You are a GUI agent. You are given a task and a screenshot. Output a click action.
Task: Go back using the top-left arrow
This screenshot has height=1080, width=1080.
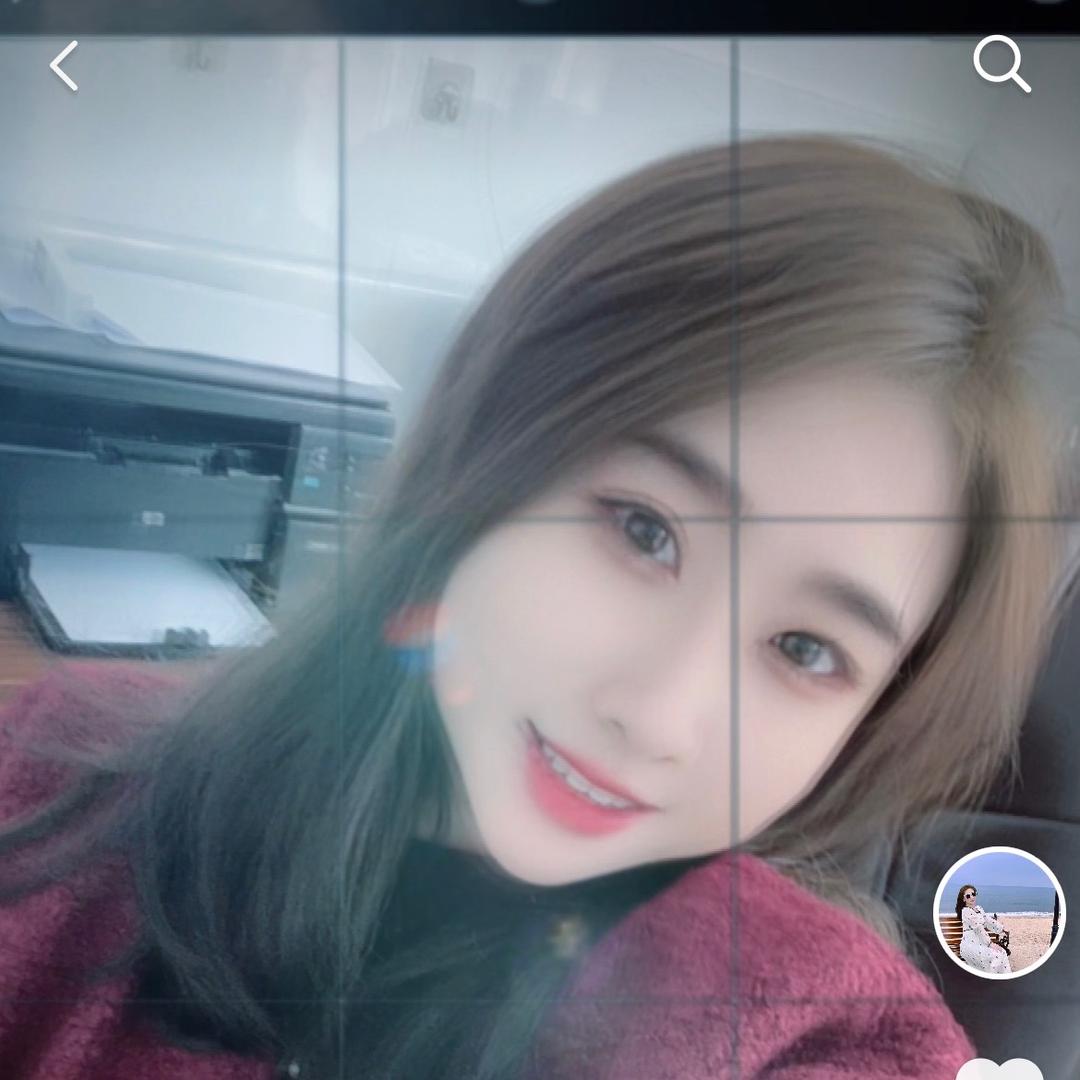(x=64, y=67)
